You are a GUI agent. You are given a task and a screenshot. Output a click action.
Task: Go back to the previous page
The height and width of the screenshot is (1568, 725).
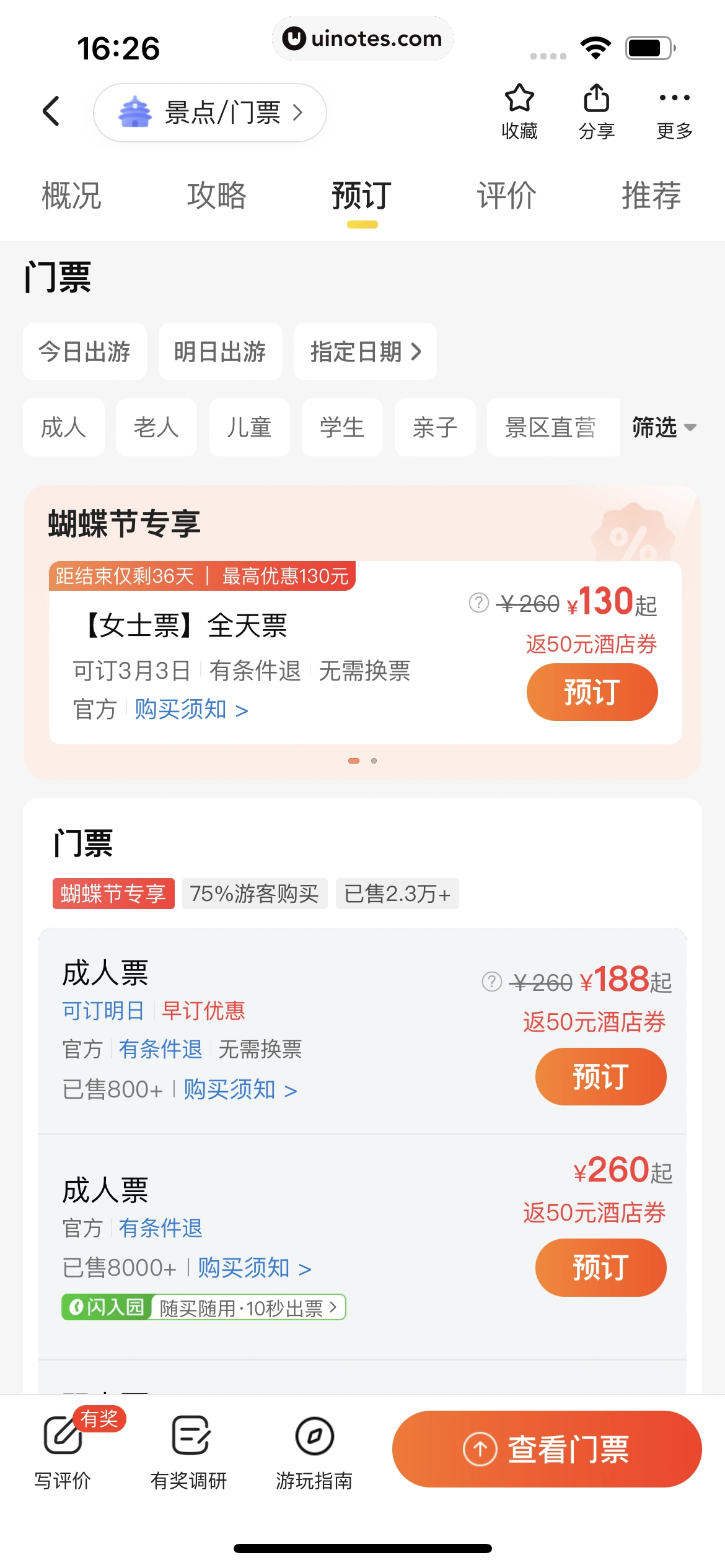click(51, 111)
